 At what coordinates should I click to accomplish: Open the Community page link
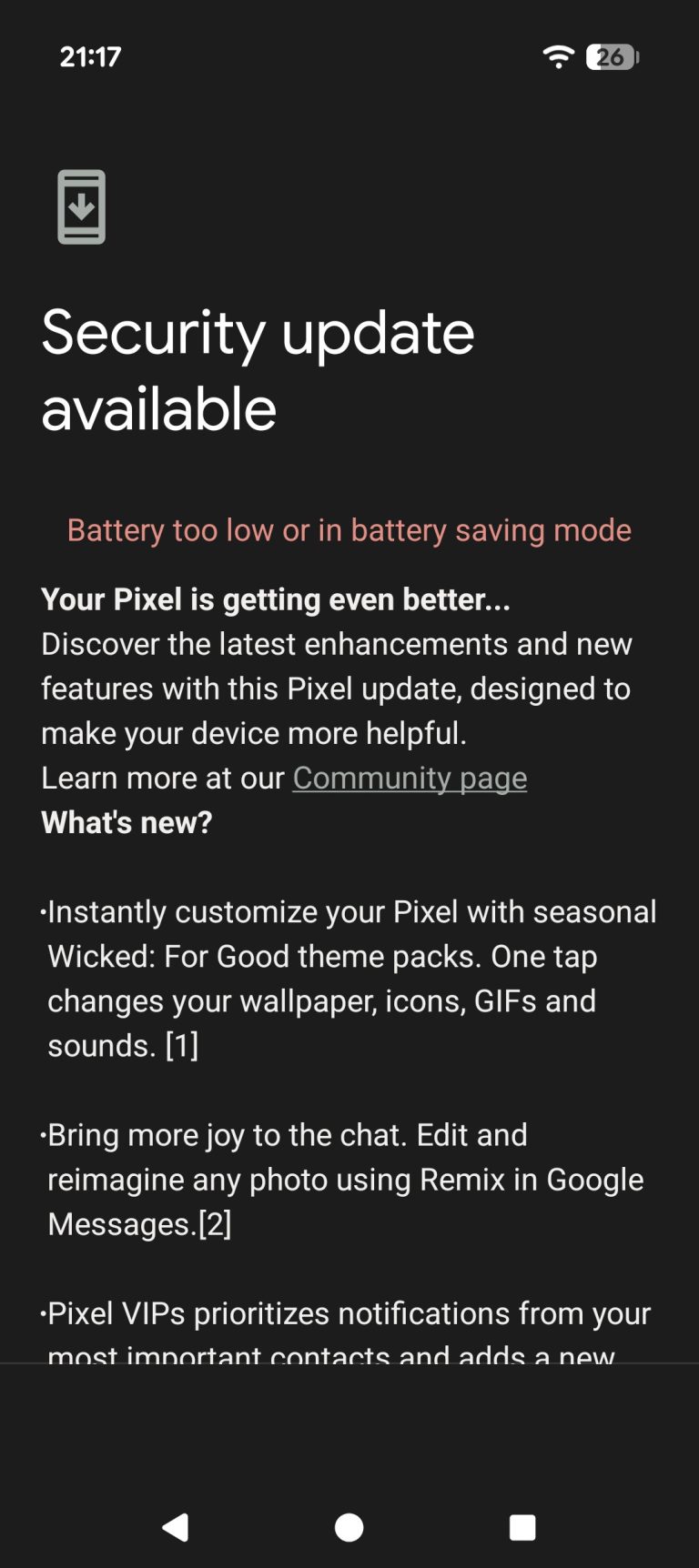[409, 779]
